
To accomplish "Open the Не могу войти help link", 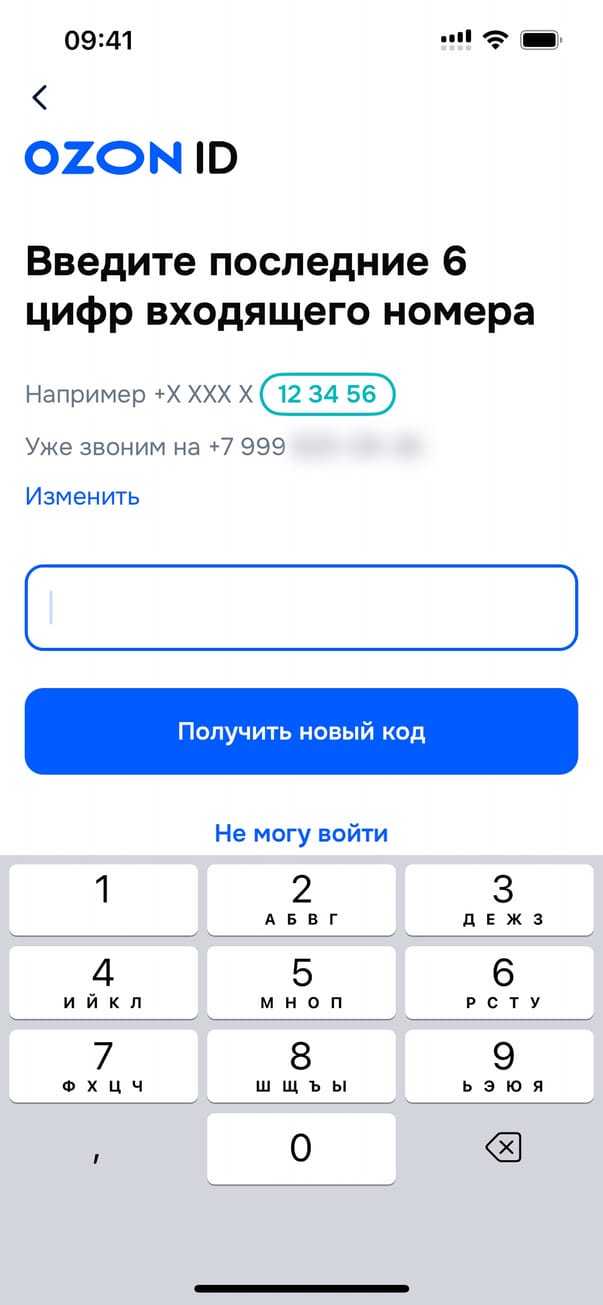I will pyautogui.click(x=301, y=833).
